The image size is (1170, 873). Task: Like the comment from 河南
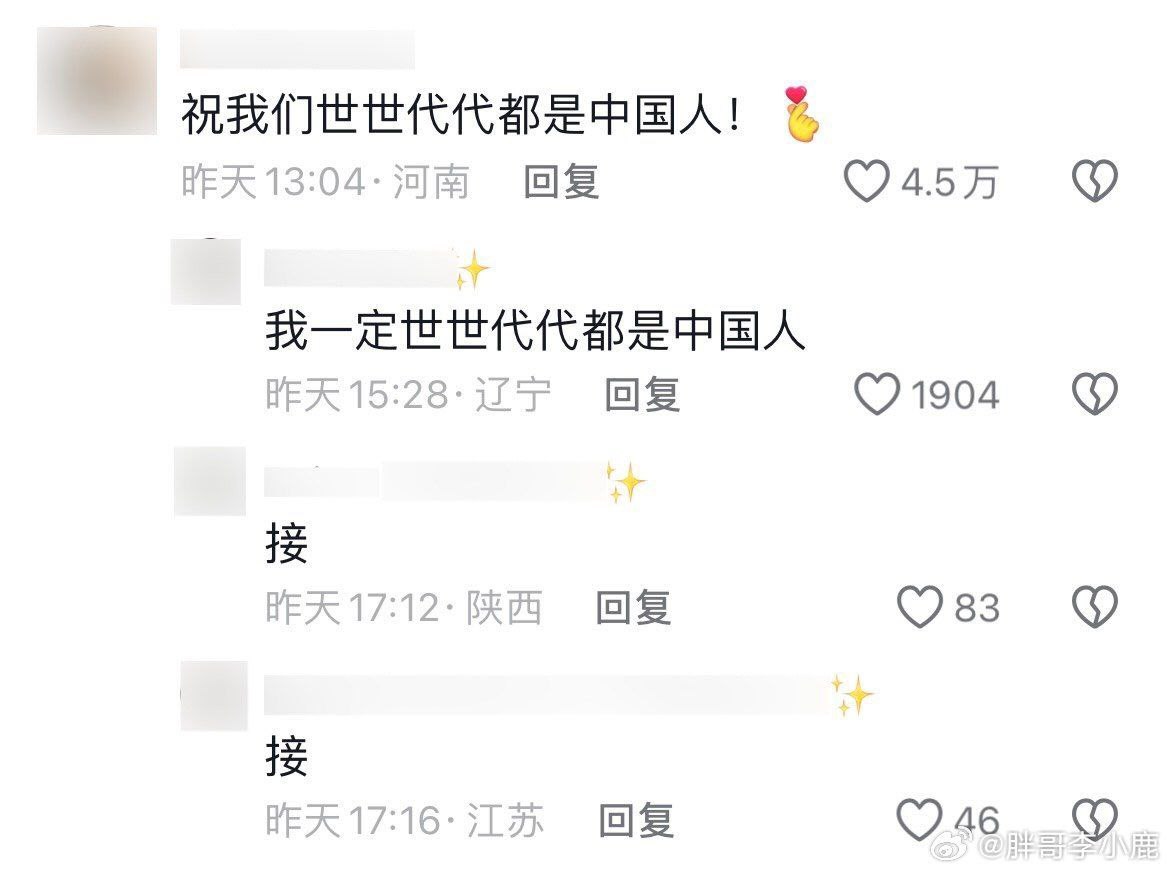coord(866,183)
